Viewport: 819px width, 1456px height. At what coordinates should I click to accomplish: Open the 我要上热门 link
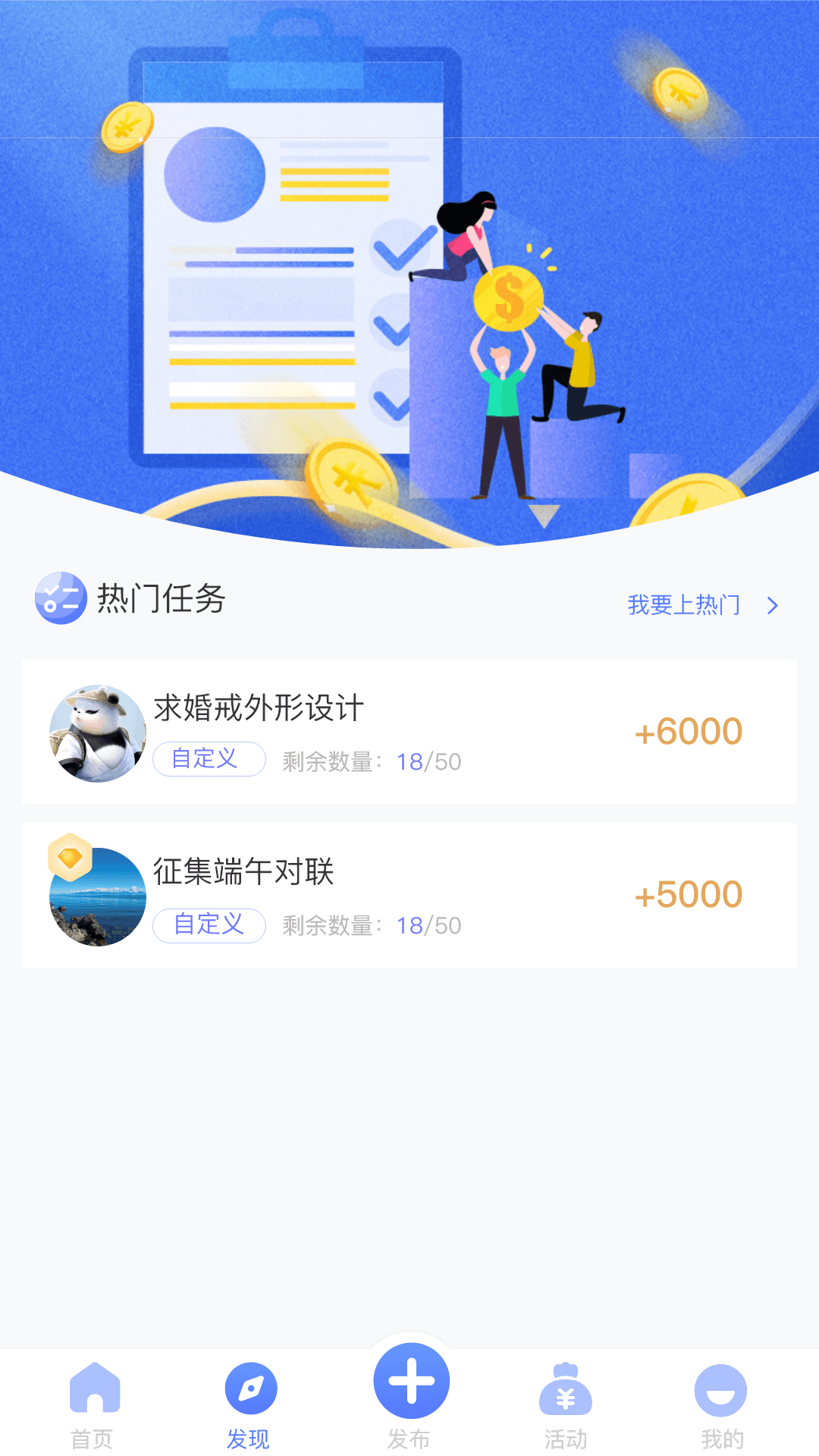pyautogui.click(x=701, y=605)
